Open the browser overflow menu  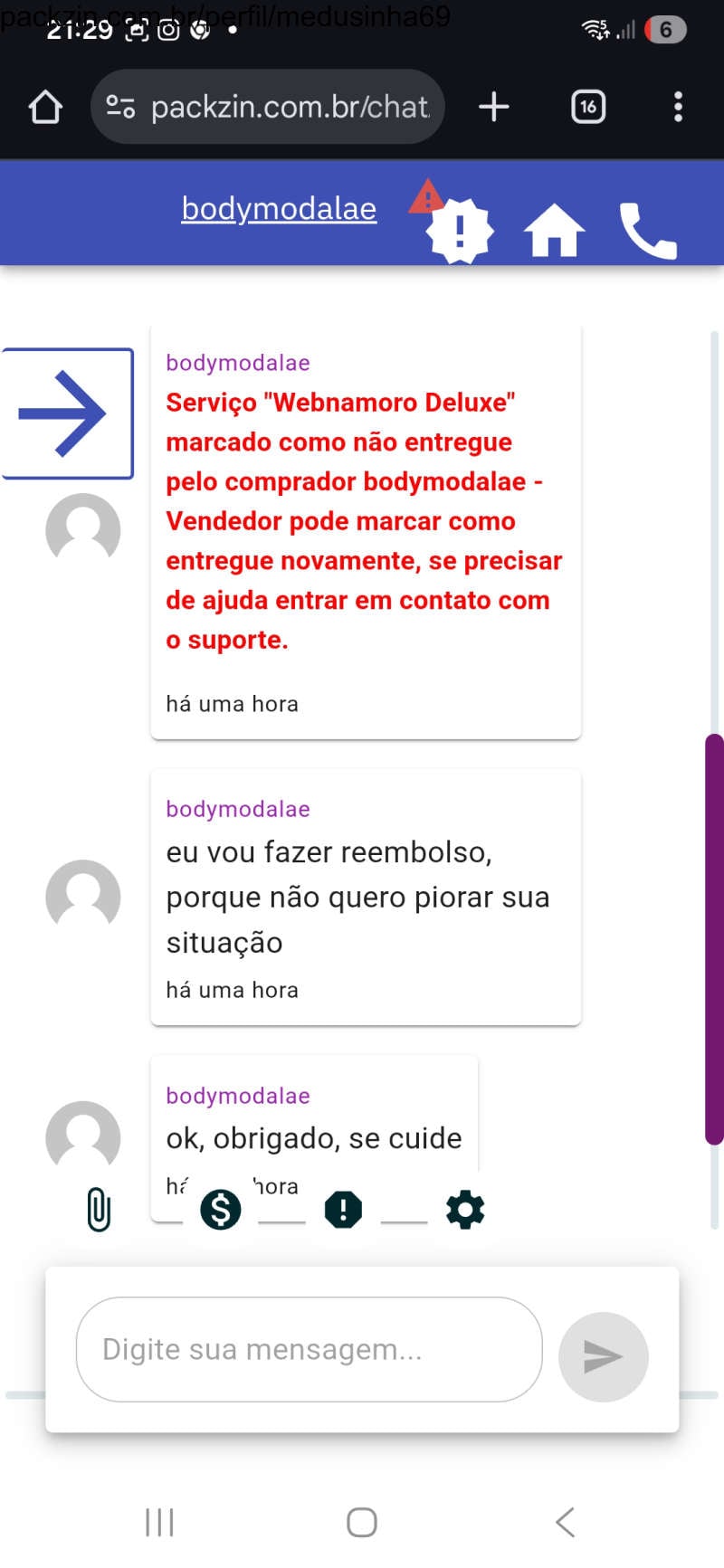678,107
